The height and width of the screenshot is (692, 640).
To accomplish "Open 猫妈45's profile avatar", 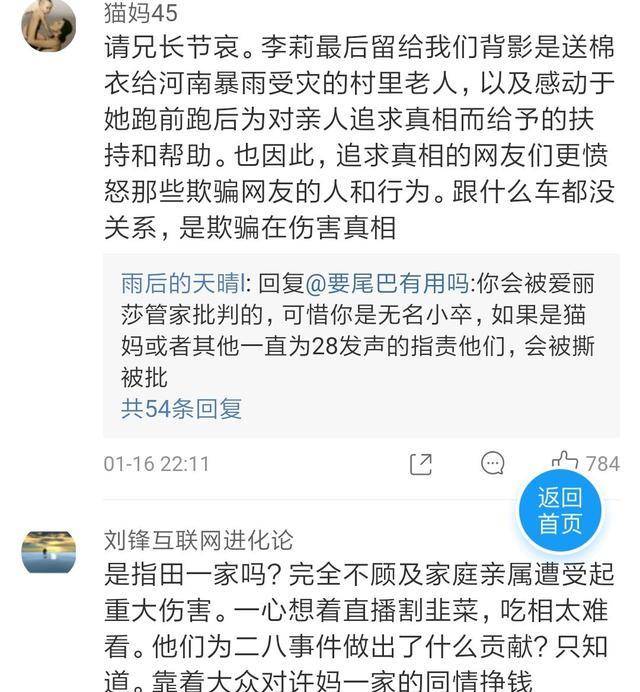I will click(x=48, y=24).
